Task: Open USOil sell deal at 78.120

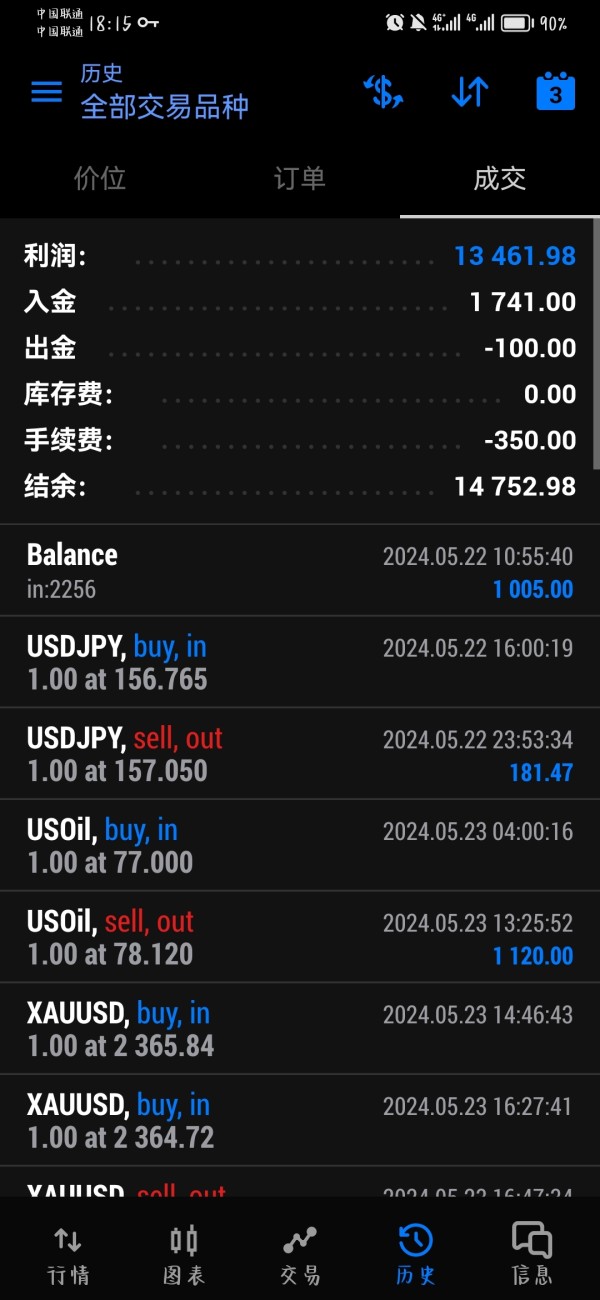Action: click(x=300, y=938)
